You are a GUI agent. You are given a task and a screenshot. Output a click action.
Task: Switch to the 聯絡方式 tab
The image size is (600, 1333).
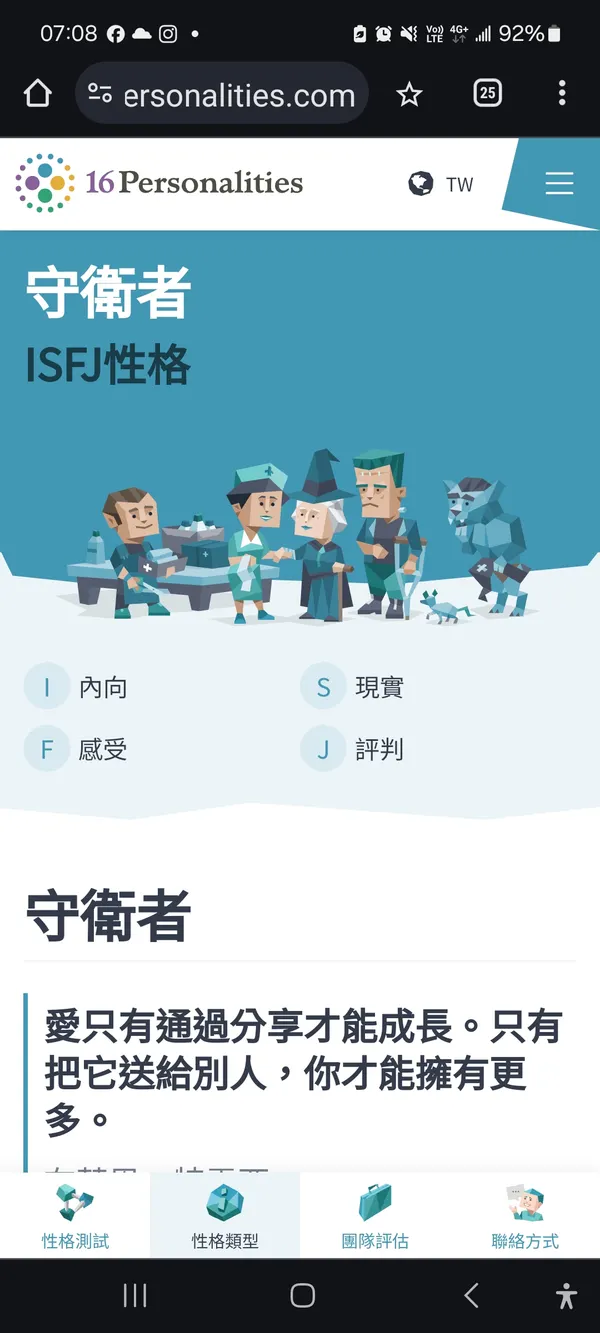coord(525,1216)
